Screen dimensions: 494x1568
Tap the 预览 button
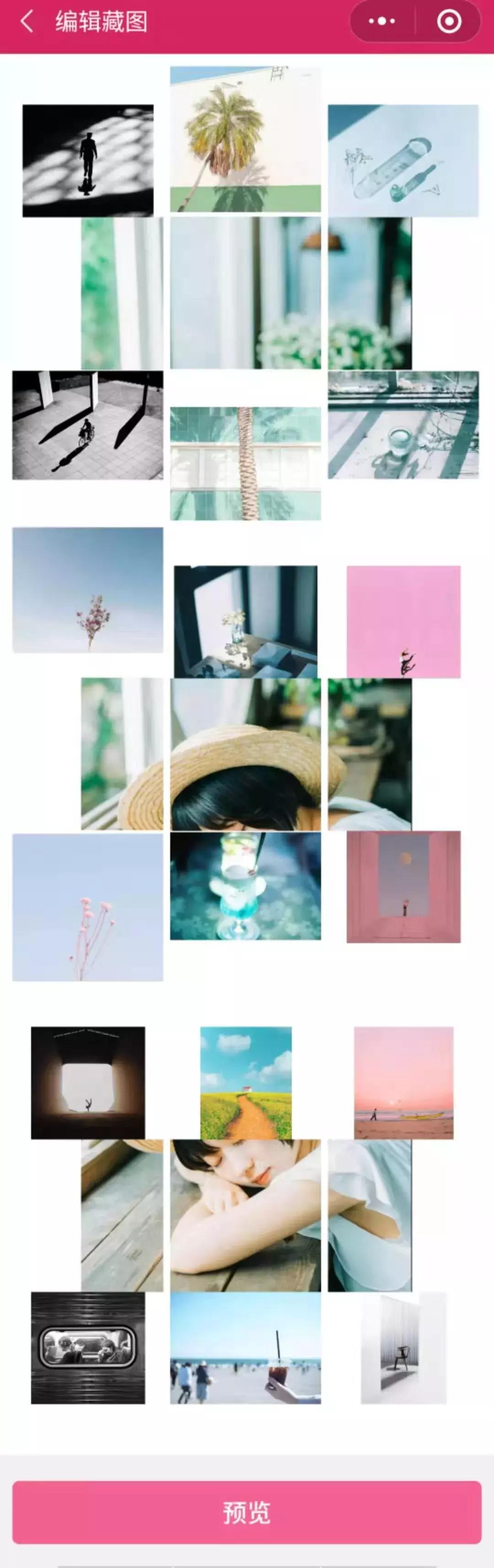pos(247,1512)
